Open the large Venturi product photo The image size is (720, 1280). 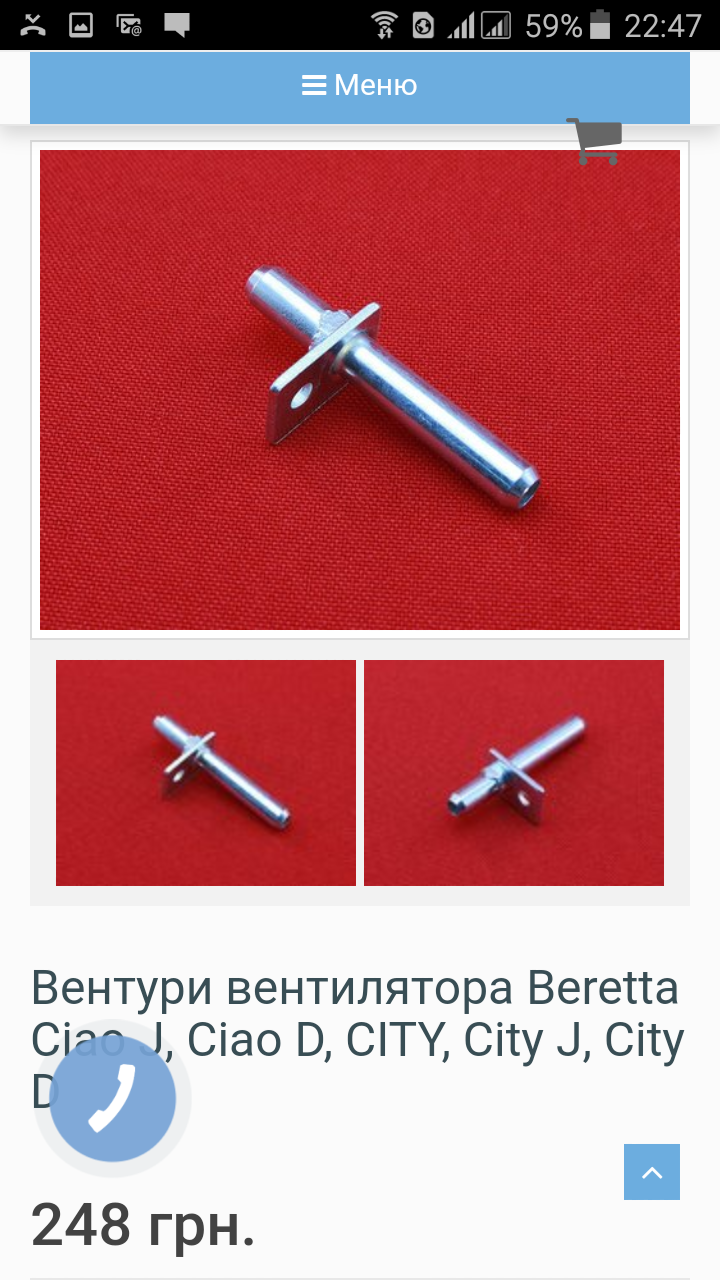pyautogui.click(x=360, y=390)
